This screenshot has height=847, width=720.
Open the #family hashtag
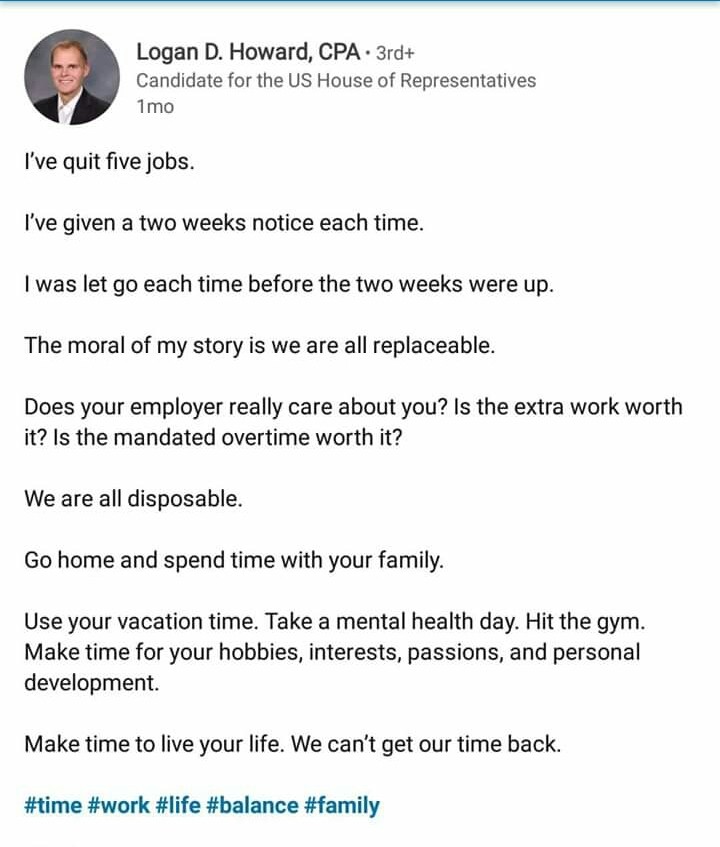342,806
